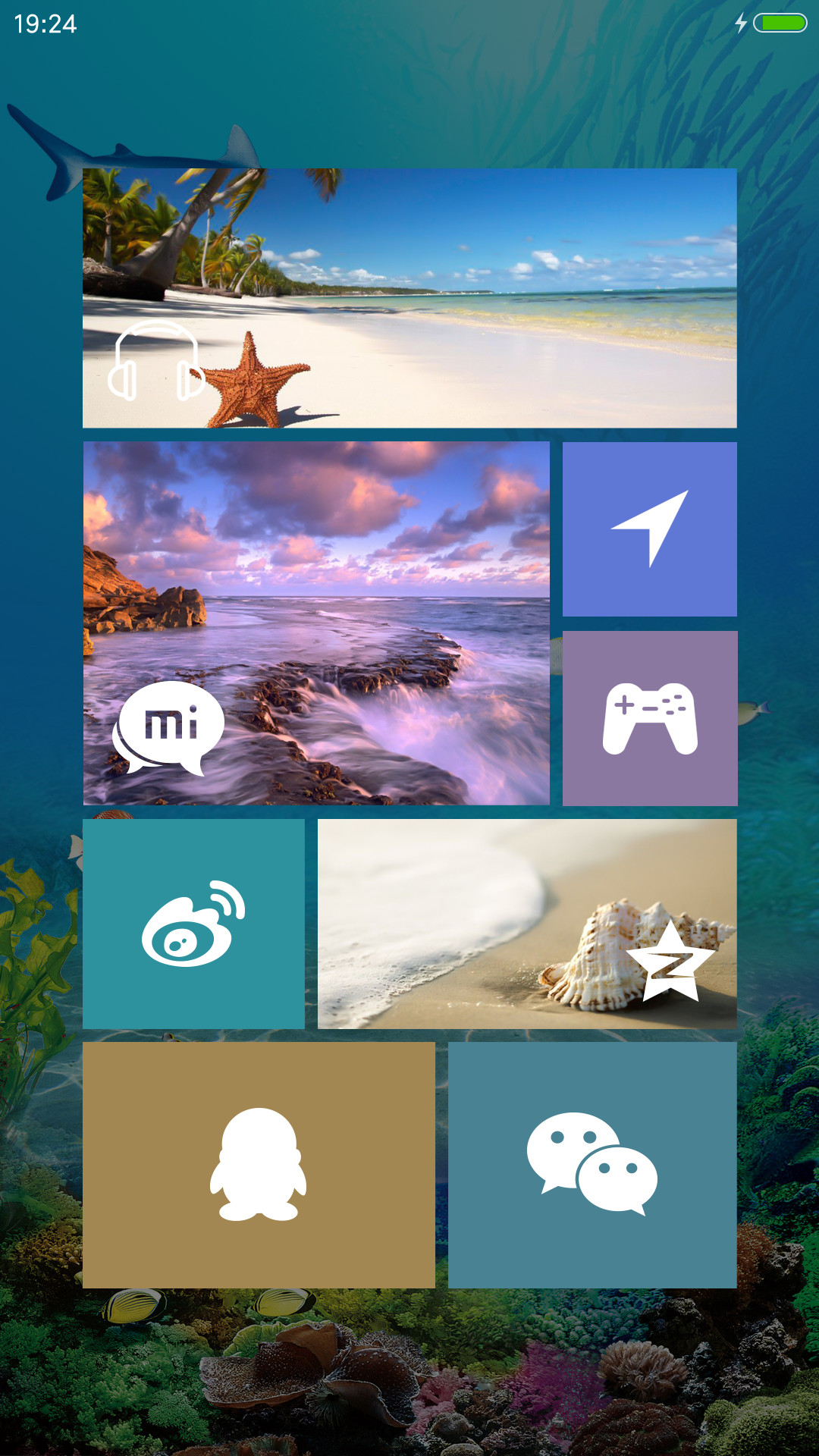Viewport: 819px width, 1456px height.
Task: Launch the QQ penguin tile
Action: [259, 1165]
